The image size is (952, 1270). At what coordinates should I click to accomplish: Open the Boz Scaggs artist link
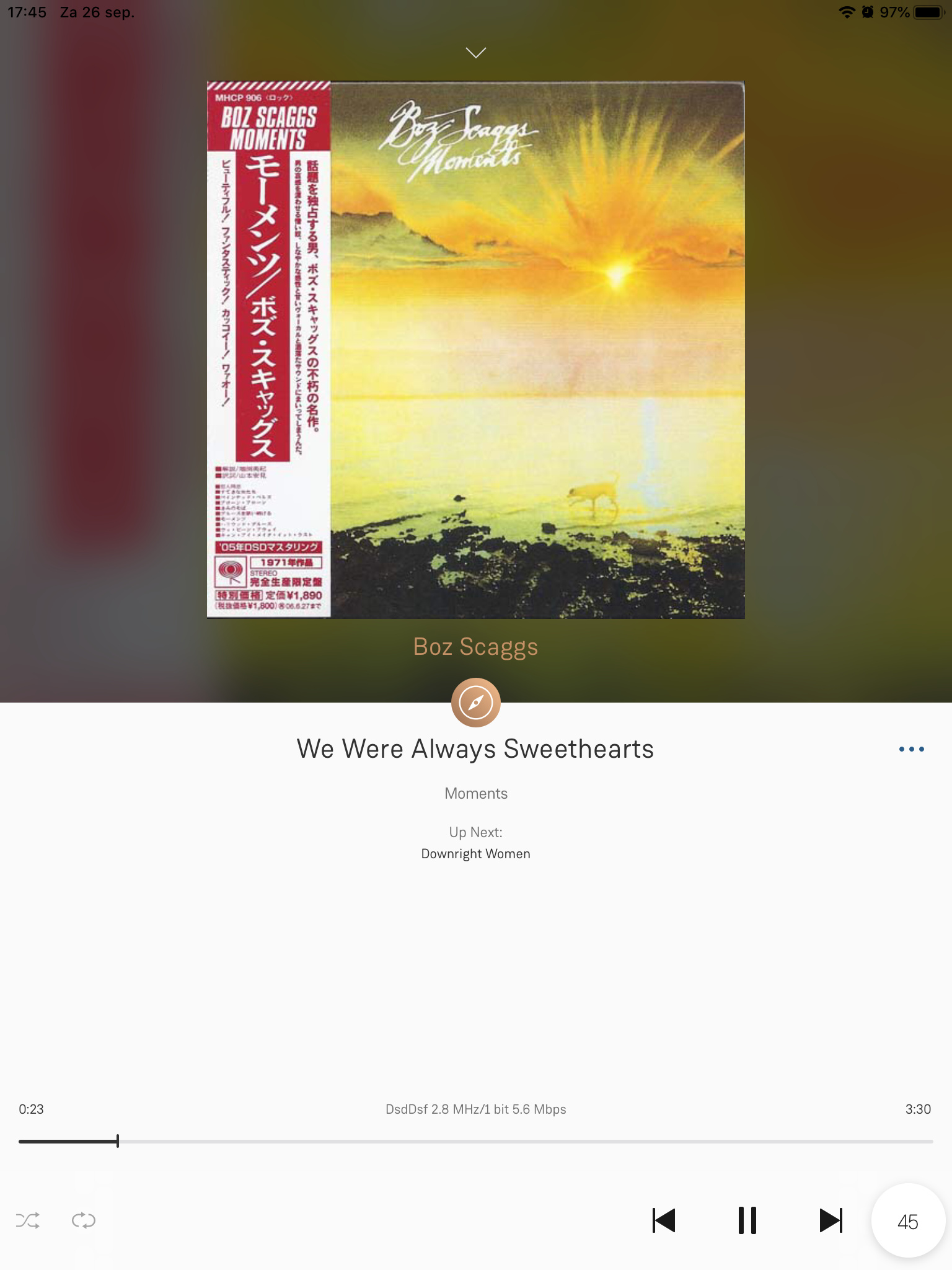click(475, 647)
